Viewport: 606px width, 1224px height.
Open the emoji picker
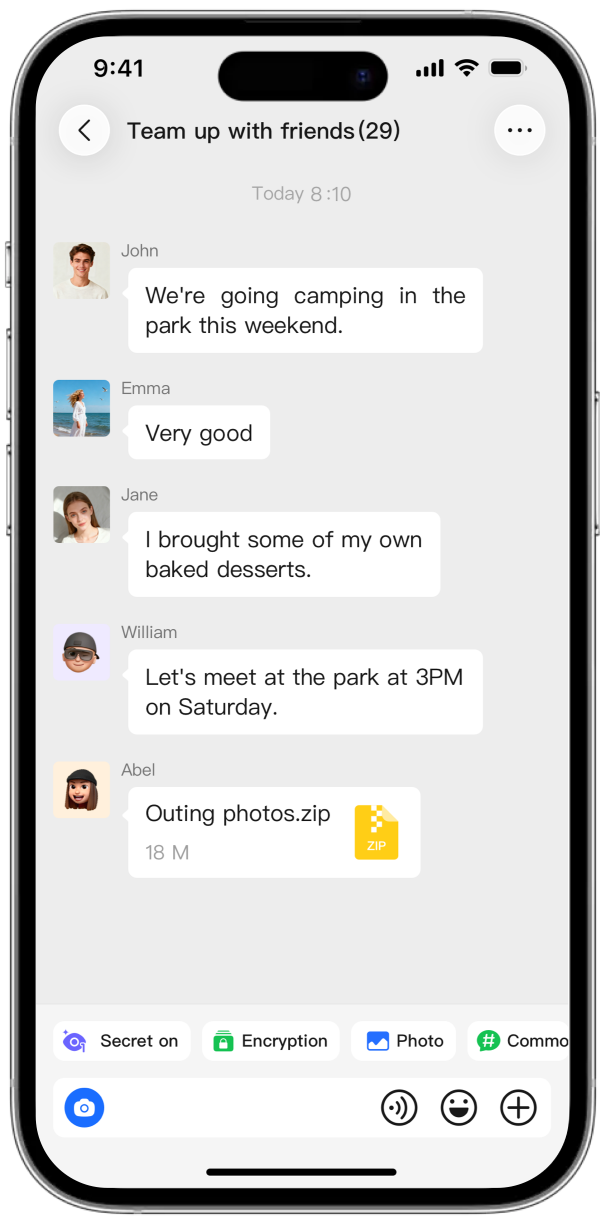click(459, 1107)
